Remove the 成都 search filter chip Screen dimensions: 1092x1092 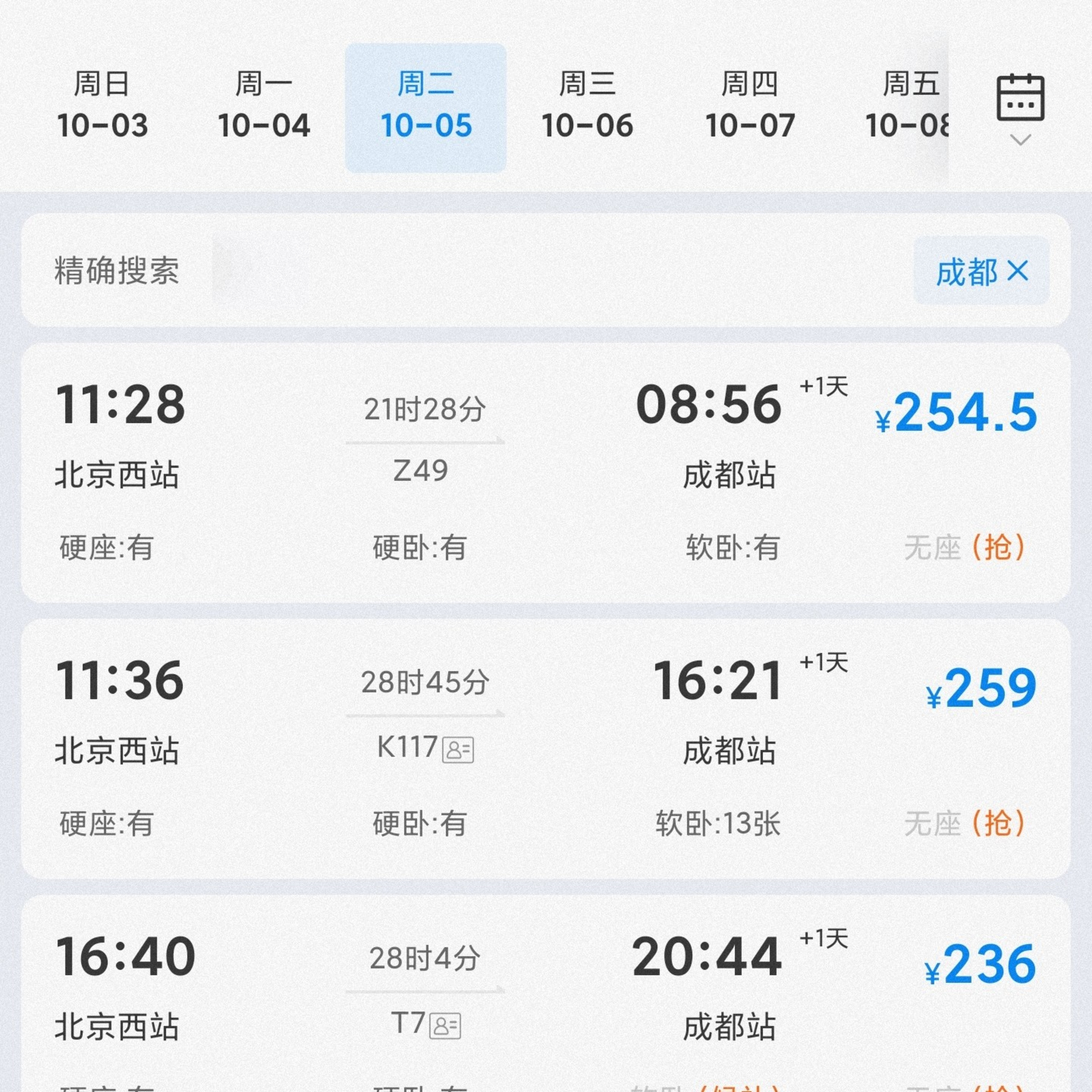pos(1017,271)
